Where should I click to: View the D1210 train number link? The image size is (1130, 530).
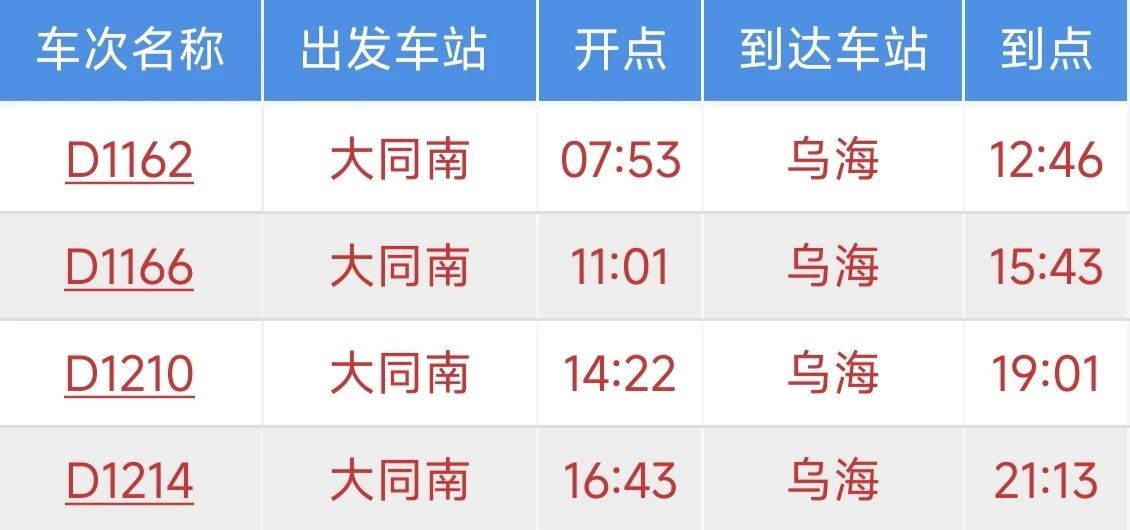129,374
